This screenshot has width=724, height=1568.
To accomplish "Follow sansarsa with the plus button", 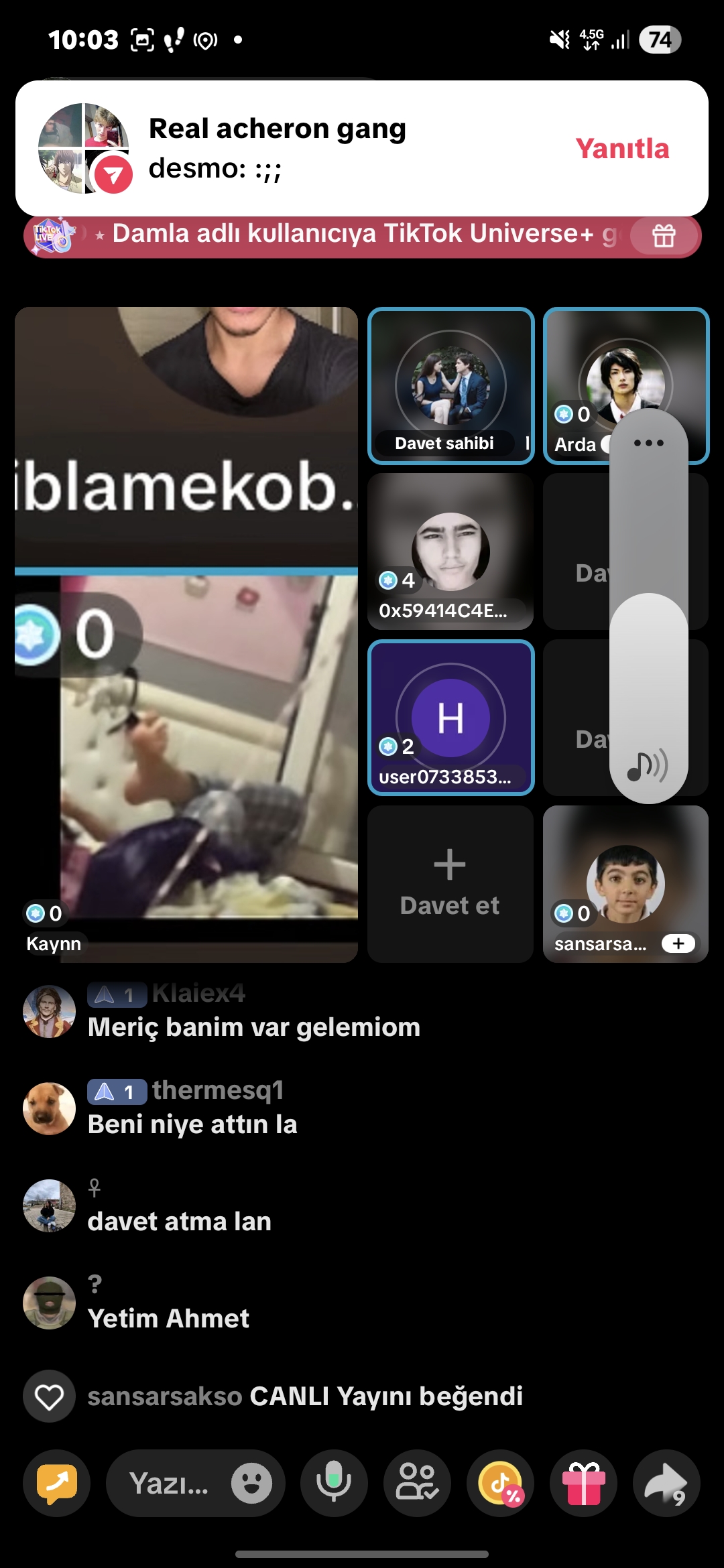I will [x=678, y=943].
